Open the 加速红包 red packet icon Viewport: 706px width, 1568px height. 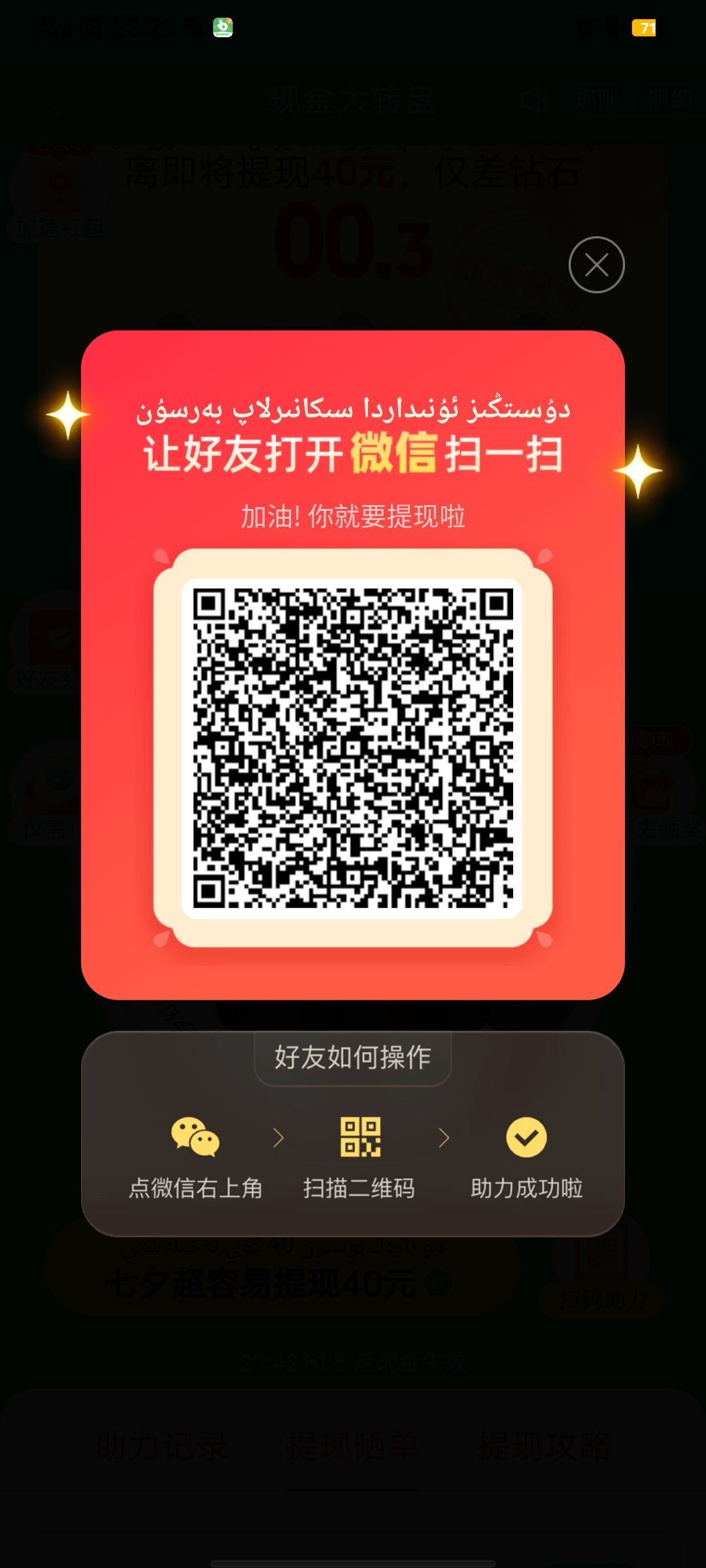click(58, 185)
